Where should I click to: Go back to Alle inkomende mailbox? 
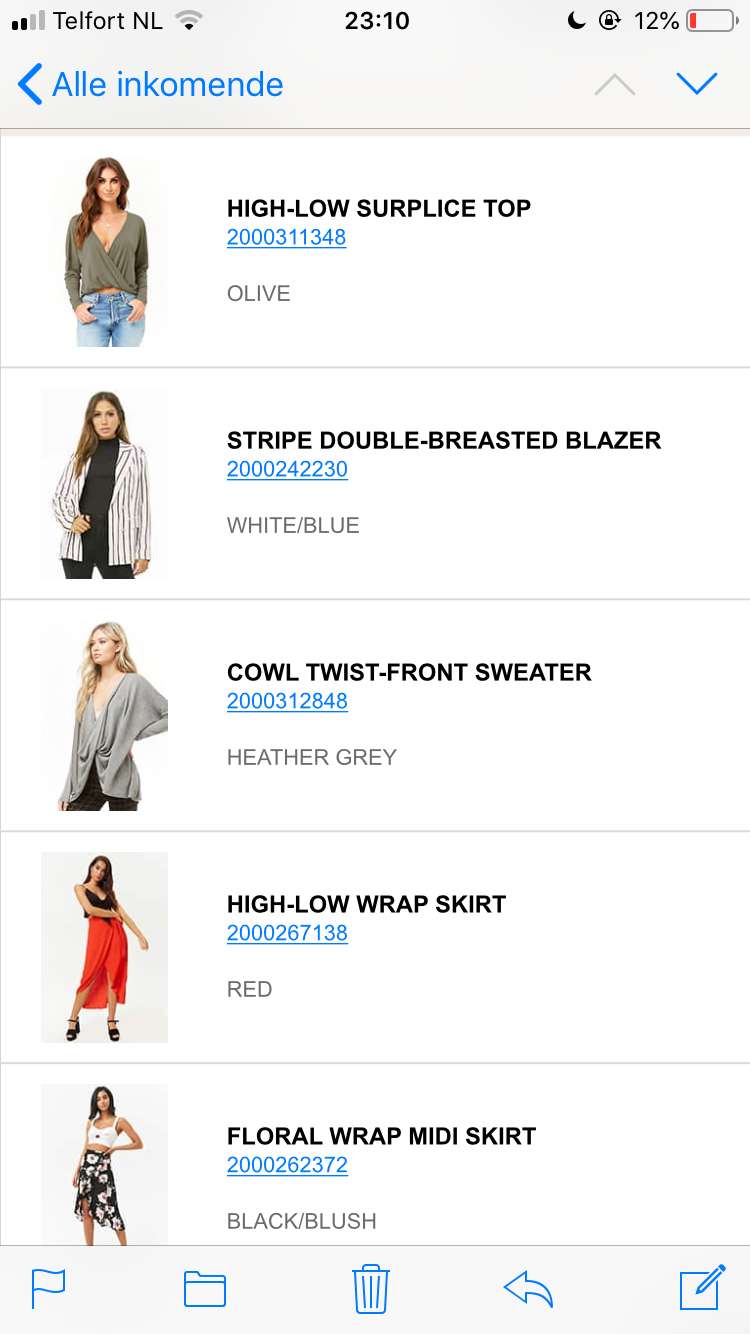click(150, 84)
